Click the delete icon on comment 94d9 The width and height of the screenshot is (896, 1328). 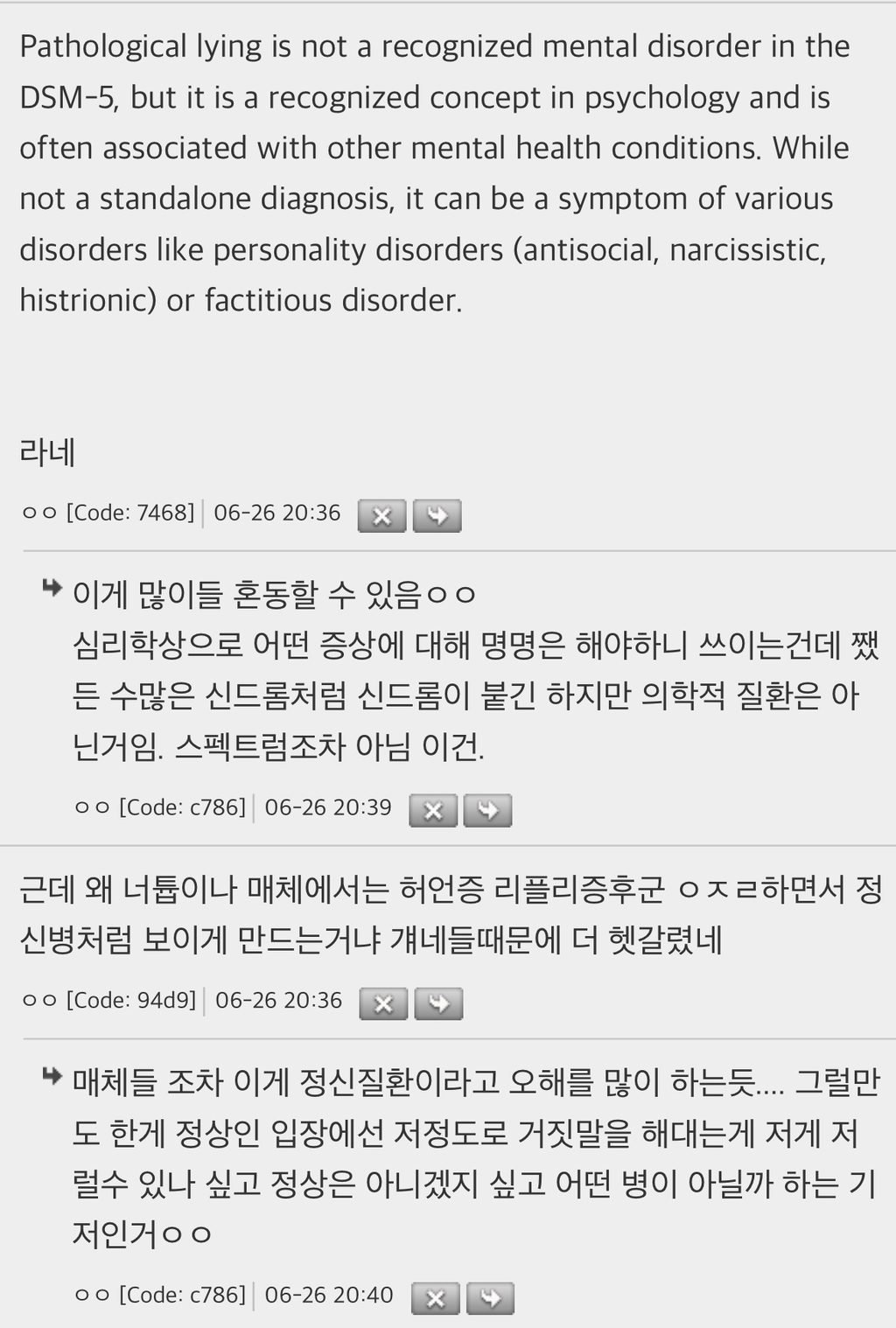[x=382, y=1003]
